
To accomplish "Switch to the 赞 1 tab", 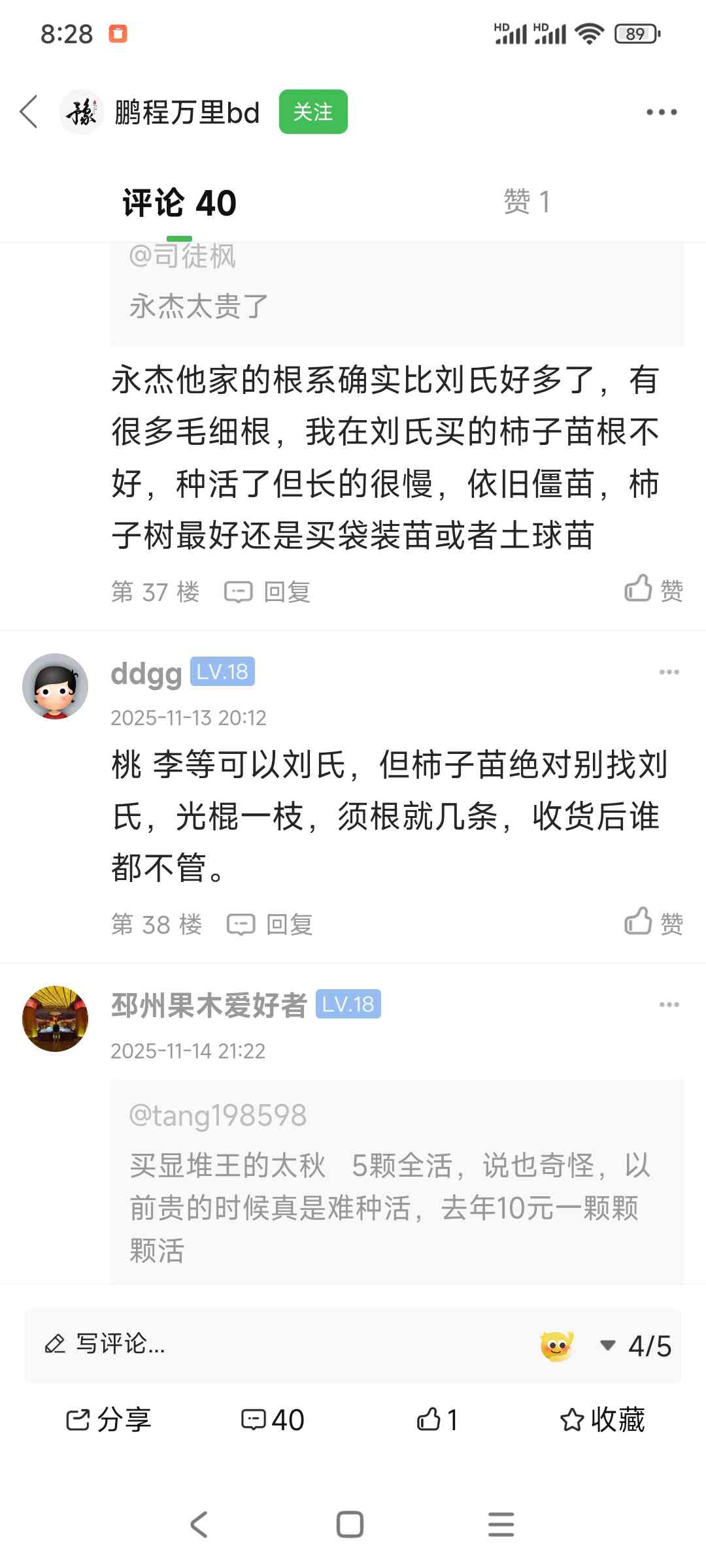I will (527, 202).
